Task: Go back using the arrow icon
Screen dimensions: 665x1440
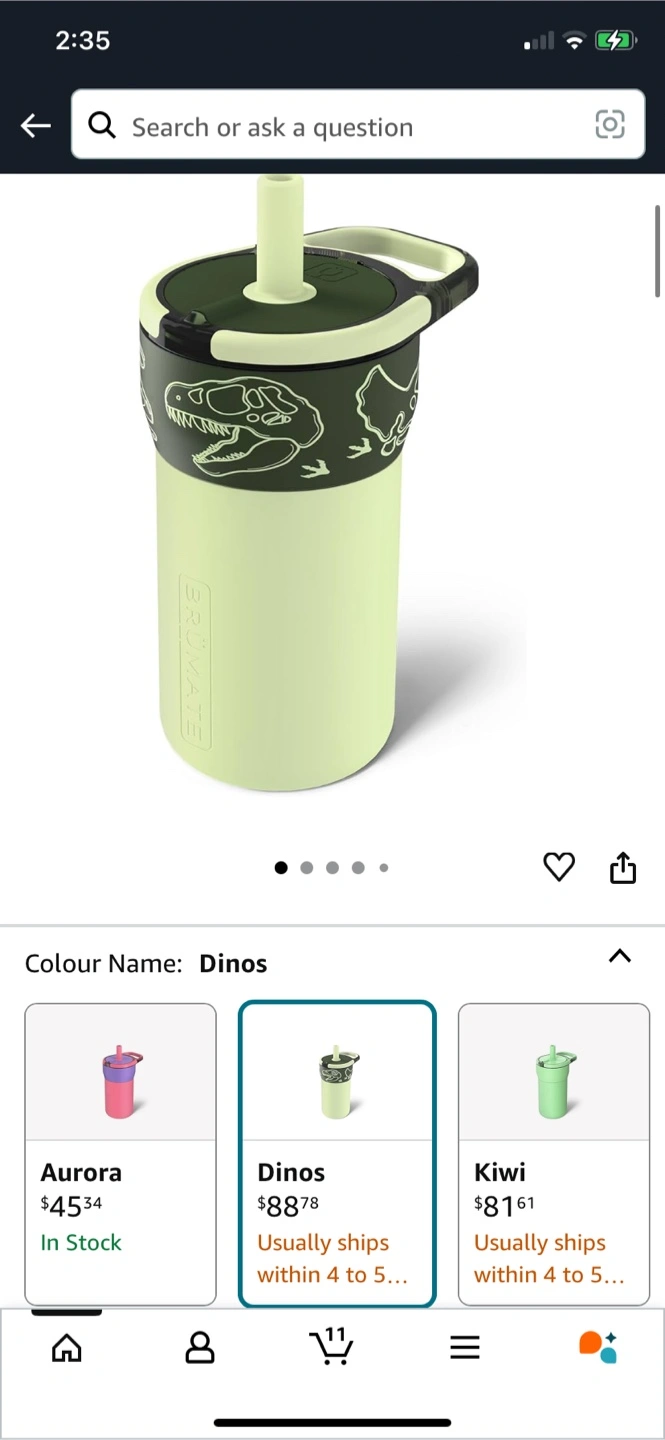Action: coord(36,125)
